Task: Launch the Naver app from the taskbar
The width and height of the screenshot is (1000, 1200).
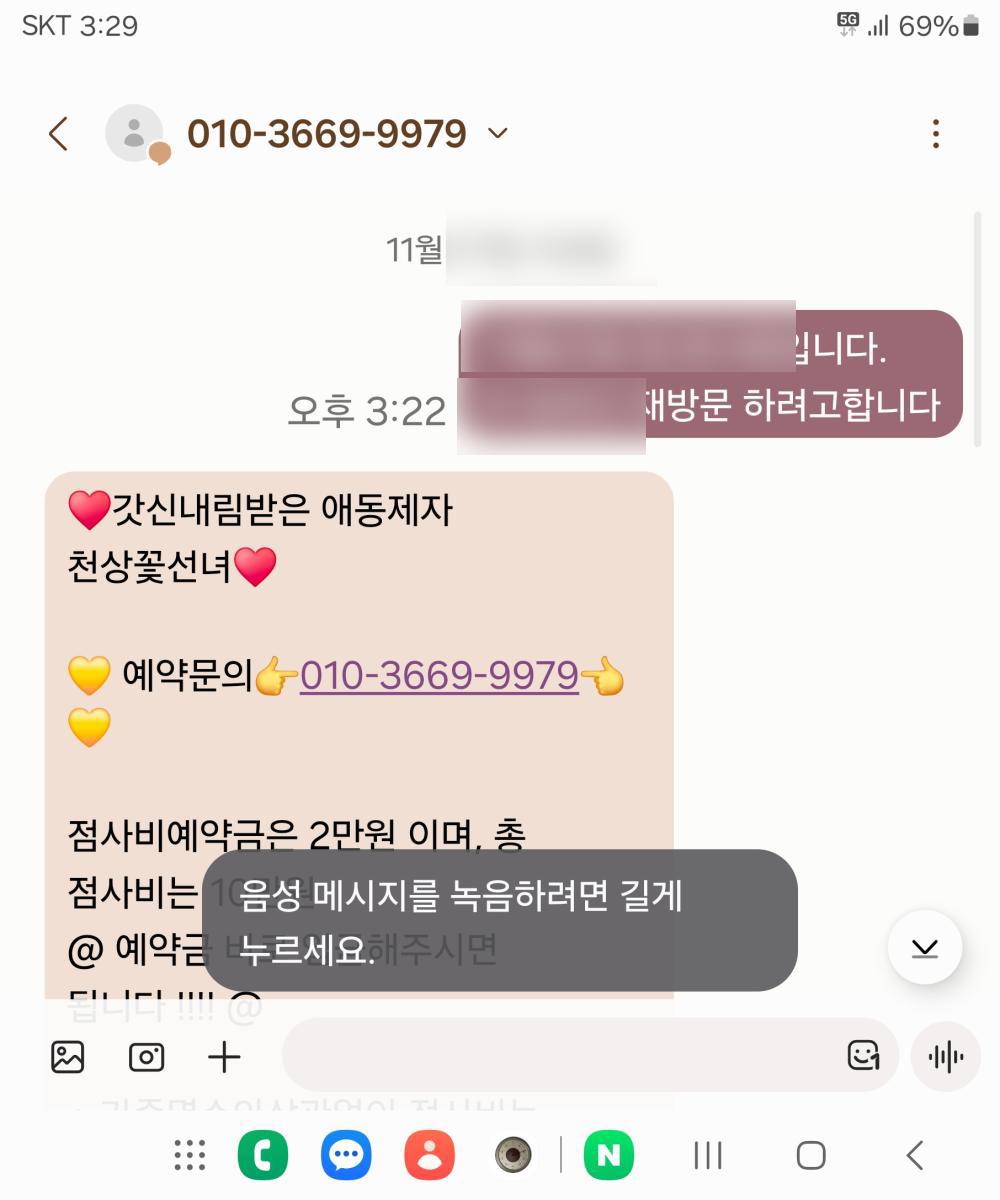Action: 608,1156
